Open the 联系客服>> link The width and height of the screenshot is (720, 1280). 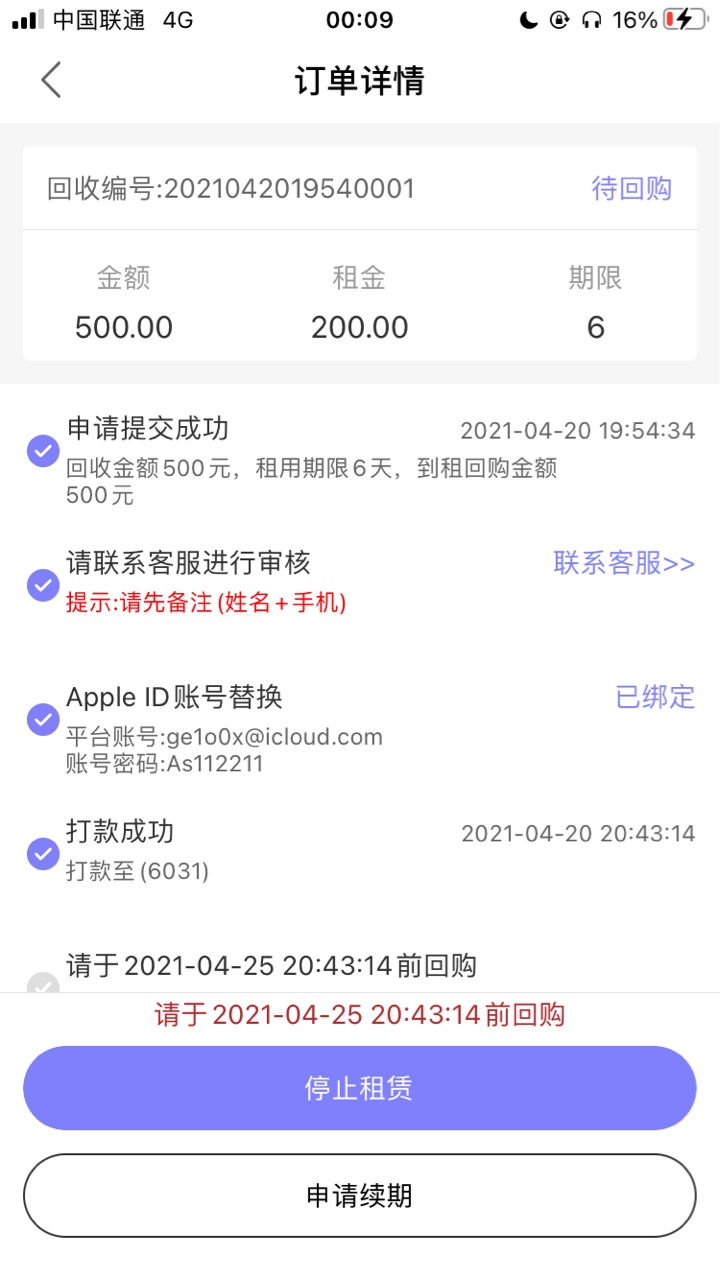click(x=624, y=563)
